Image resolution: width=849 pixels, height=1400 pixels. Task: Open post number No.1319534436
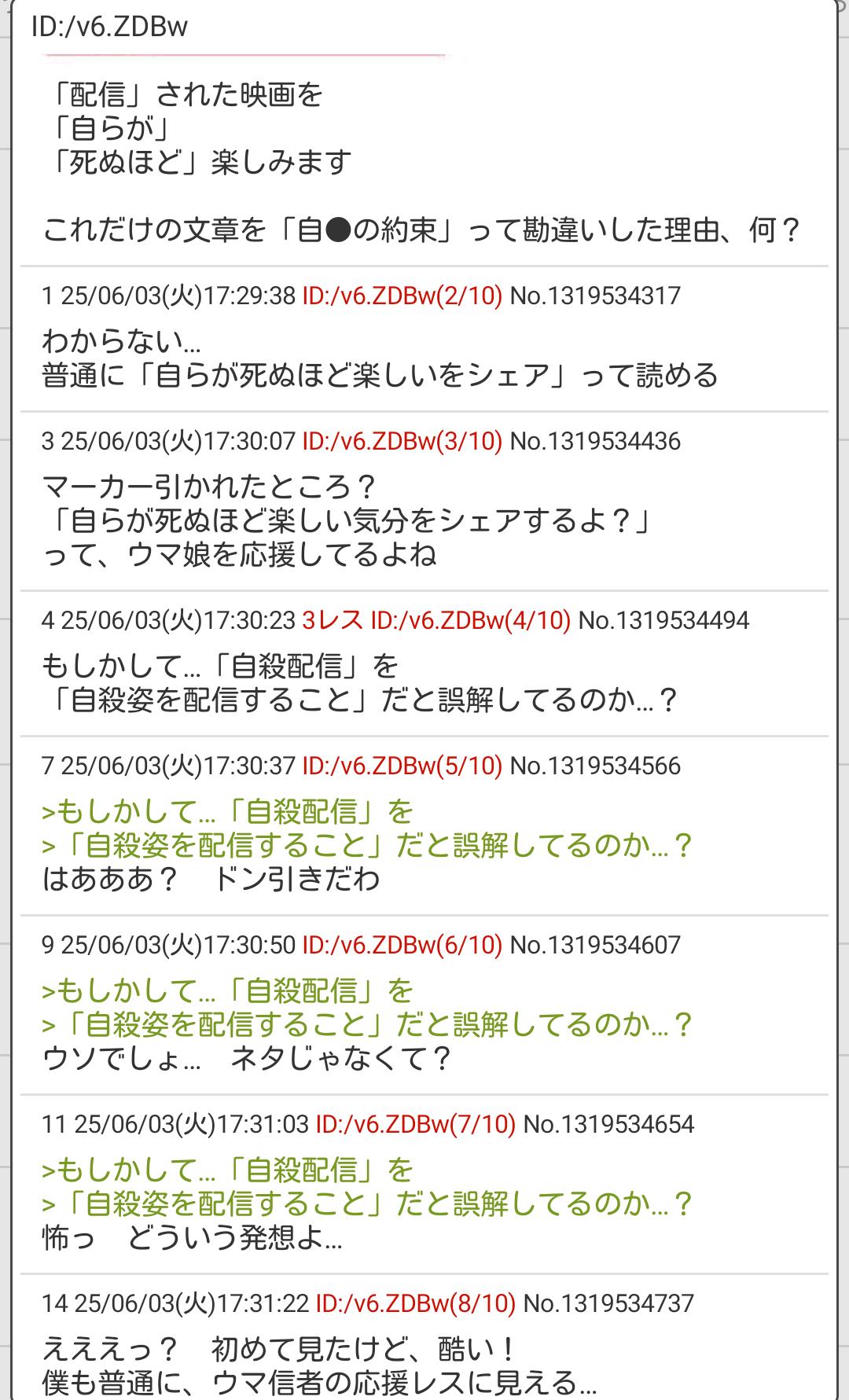pyautogui.click(x=595, y=441)
